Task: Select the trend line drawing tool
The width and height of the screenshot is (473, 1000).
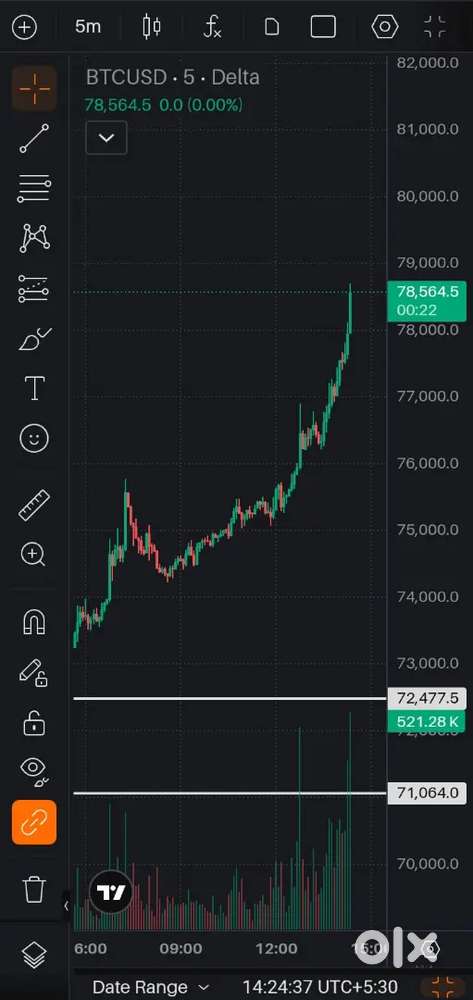Action: point(34,138)
